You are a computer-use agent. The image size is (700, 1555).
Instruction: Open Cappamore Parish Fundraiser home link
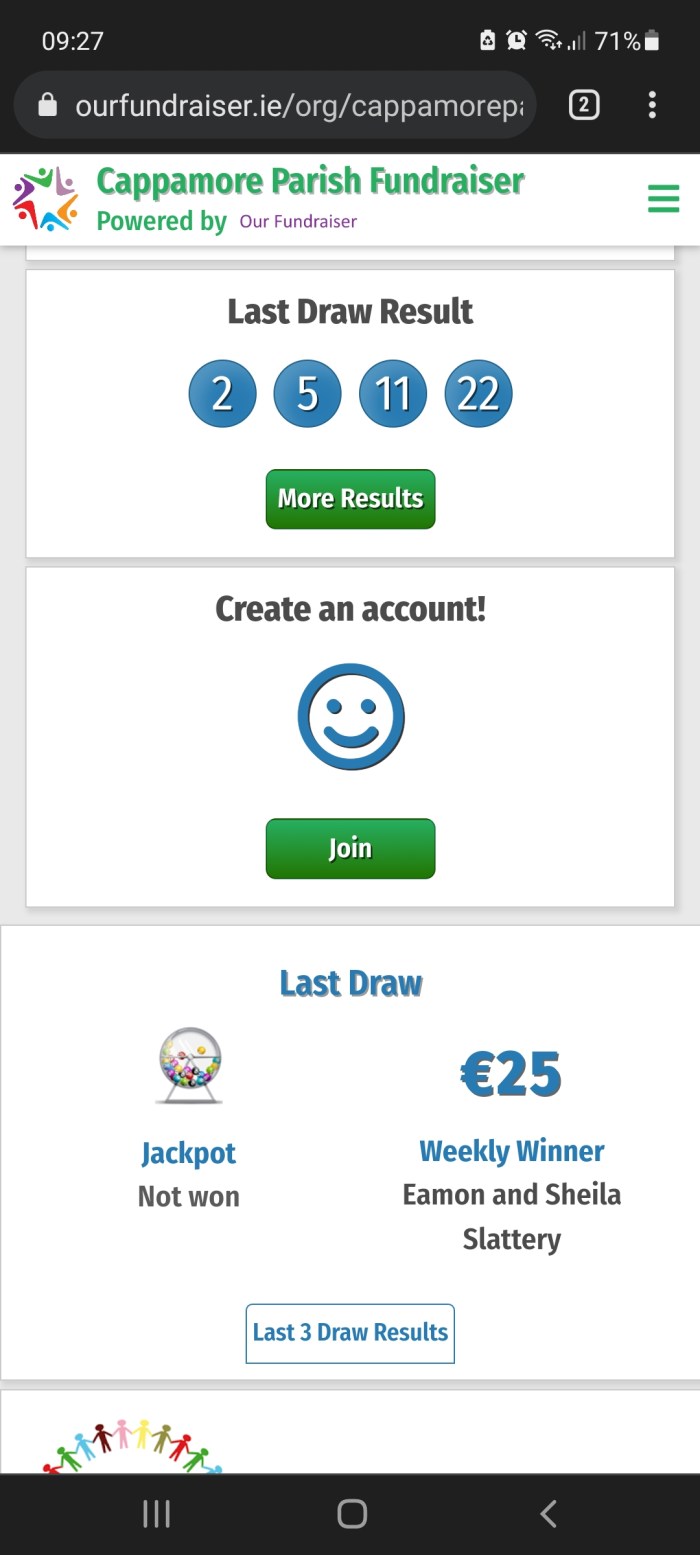(x=310, y=182)
